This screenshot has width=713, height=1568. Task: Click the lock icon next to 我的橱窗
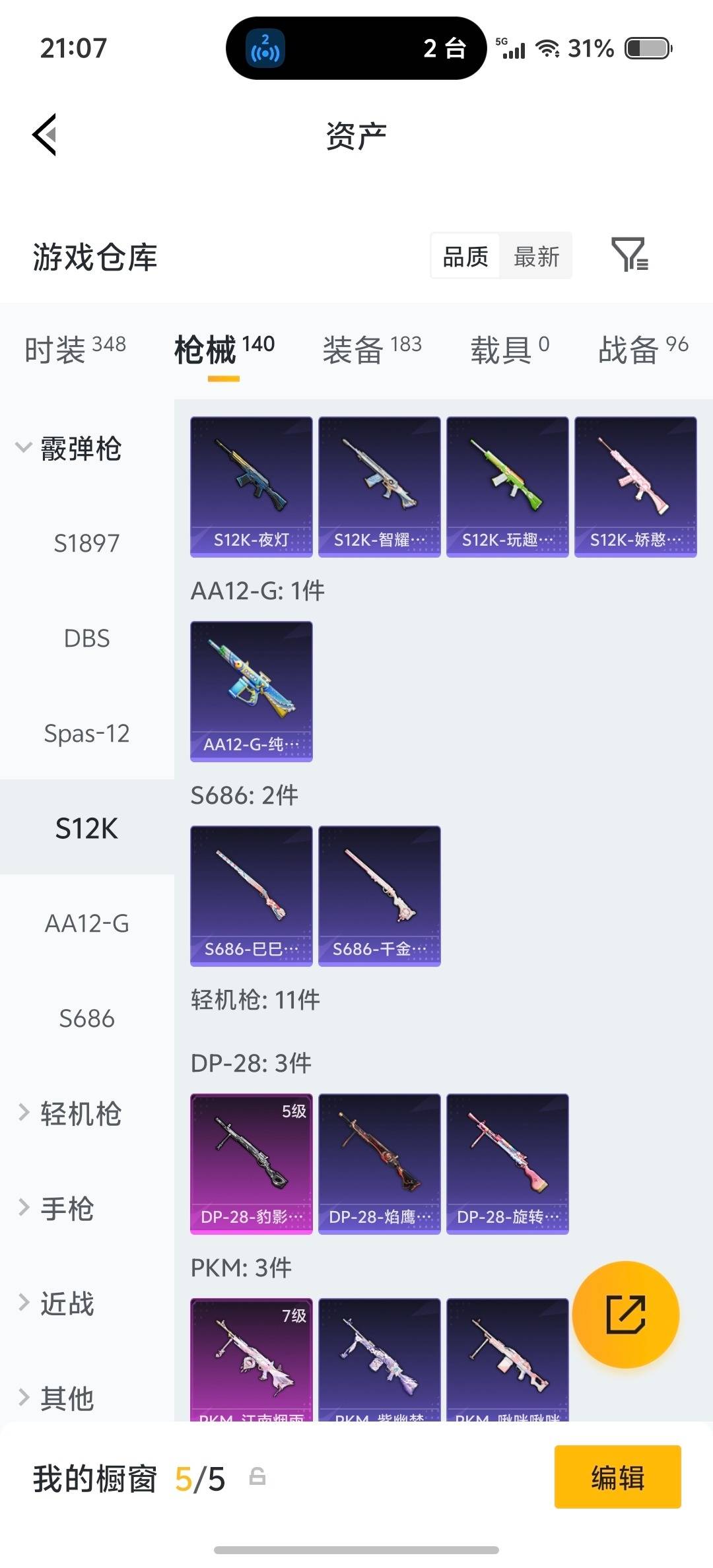pyautogui.click(x=259, y=1478)
